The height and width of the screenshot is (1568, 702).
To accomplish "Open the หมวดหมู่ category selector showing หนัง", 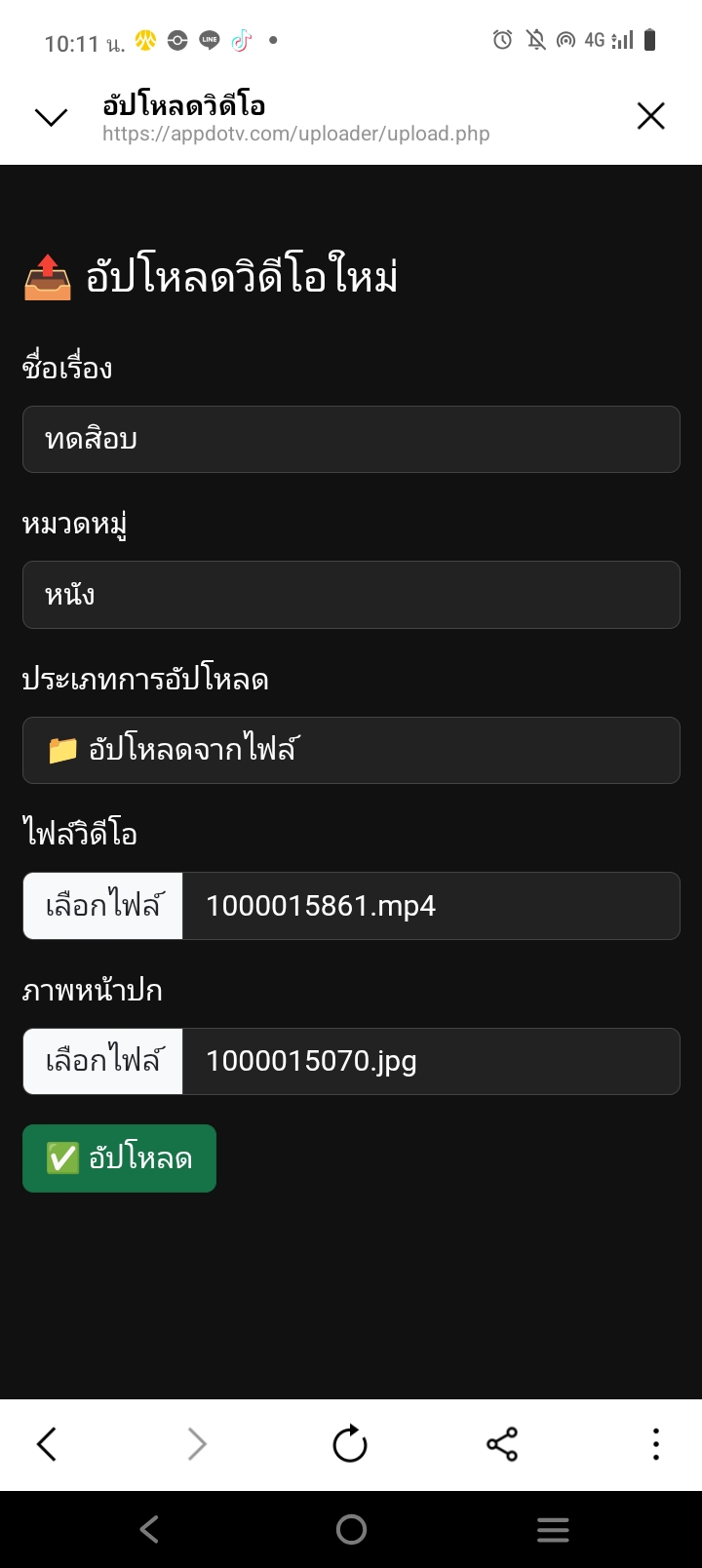I will (x=351, y=595).
